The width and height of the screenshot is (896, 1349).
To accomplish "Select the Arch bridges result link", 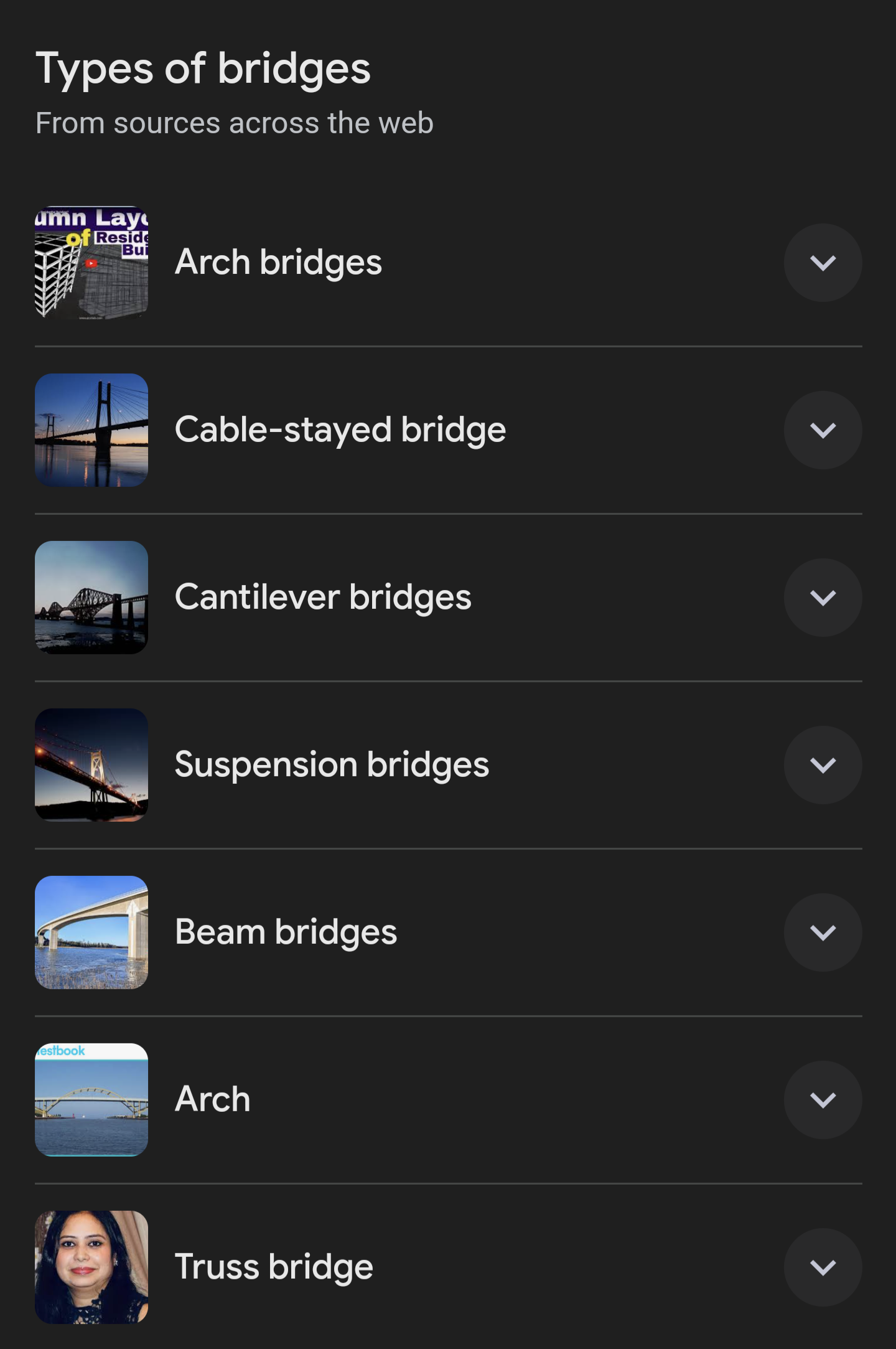I will click(279, 262).
